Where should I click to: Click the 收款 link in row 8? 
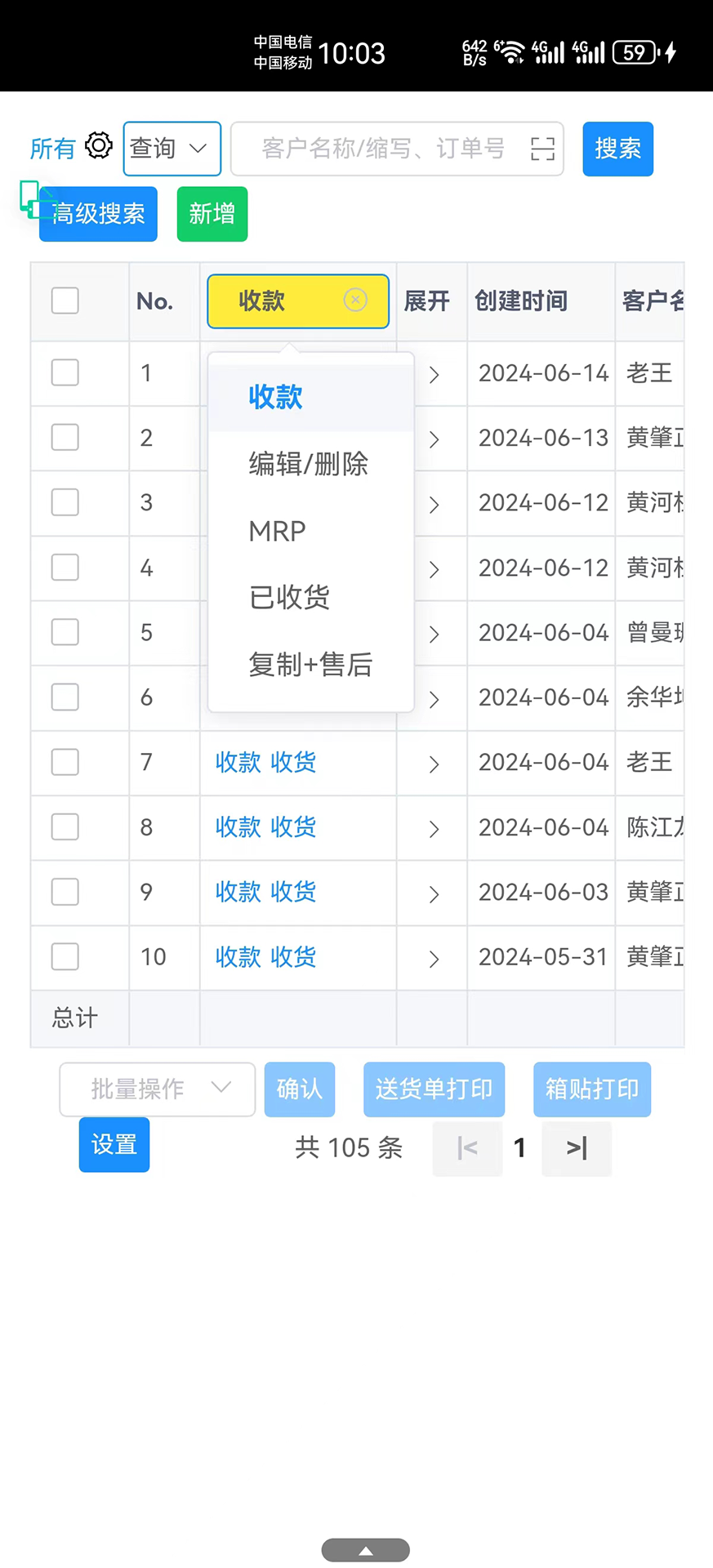pyautogui.click(x=238, y=827)
